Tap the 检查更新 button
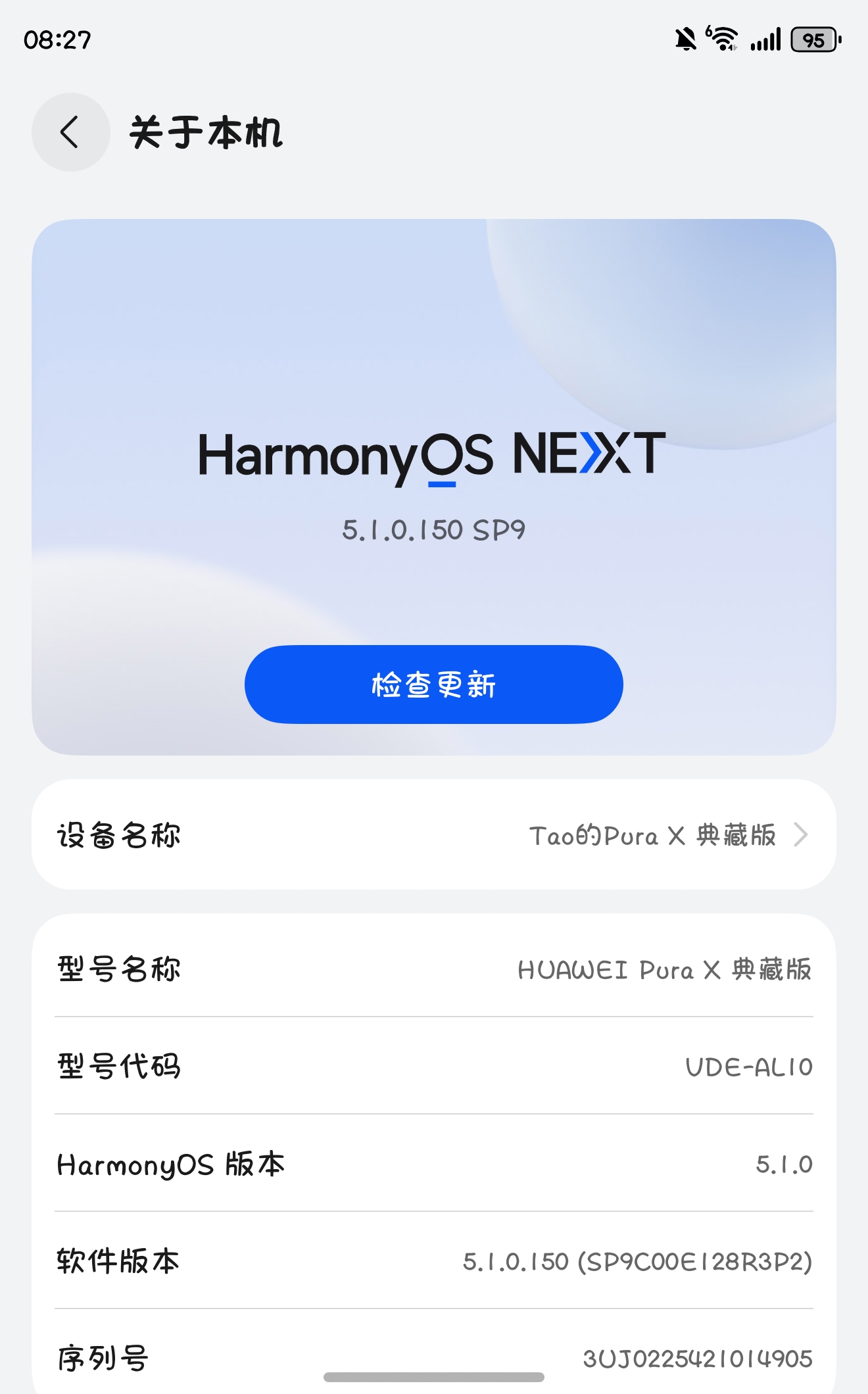This screenshot has height=1394, width=868. point(433,685)
